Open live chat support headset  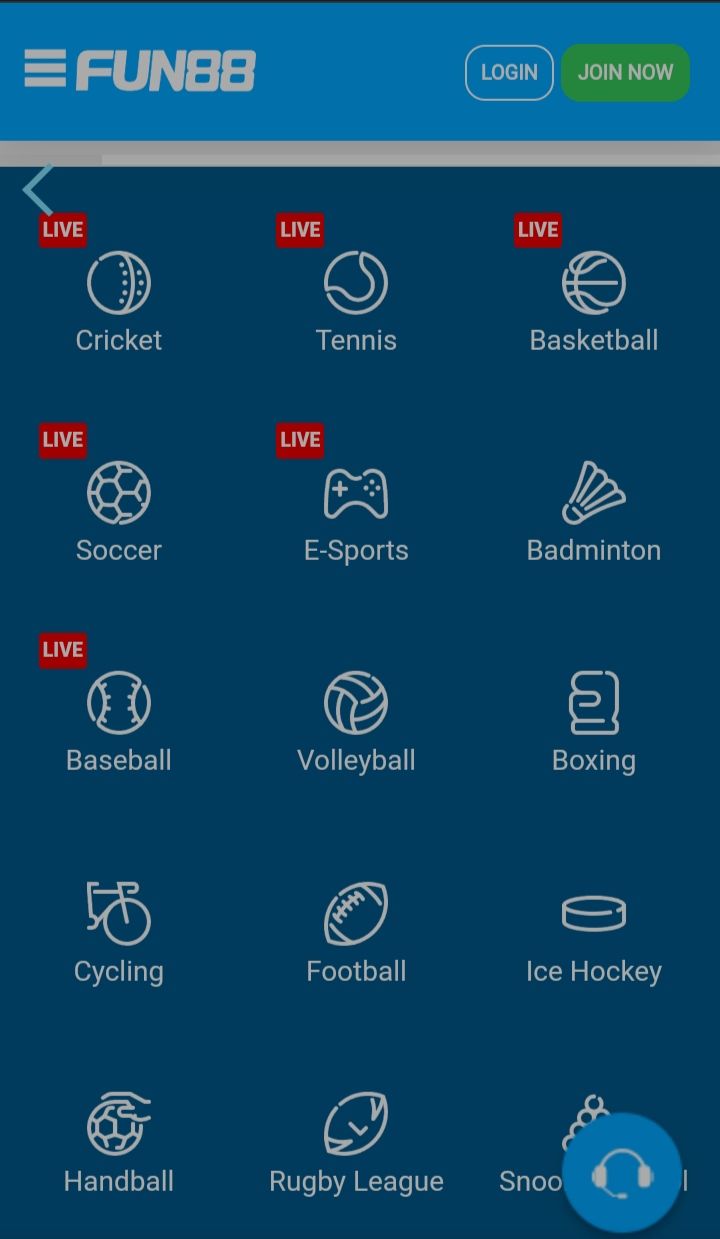point(621,1173)
